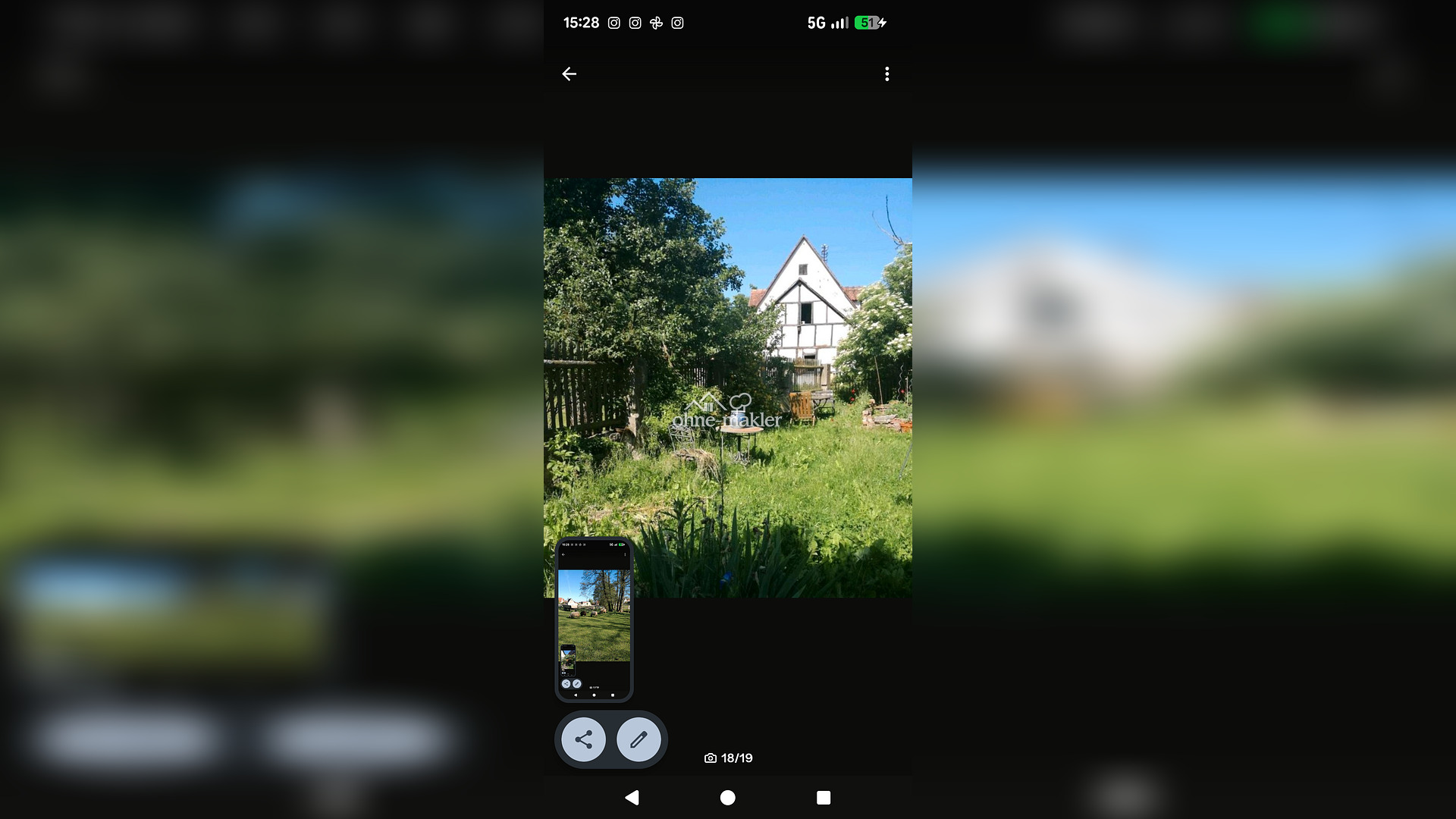Open the three-dot overflow menu
The width and height of the screenshot is (1456, 819).
point(886,74)
